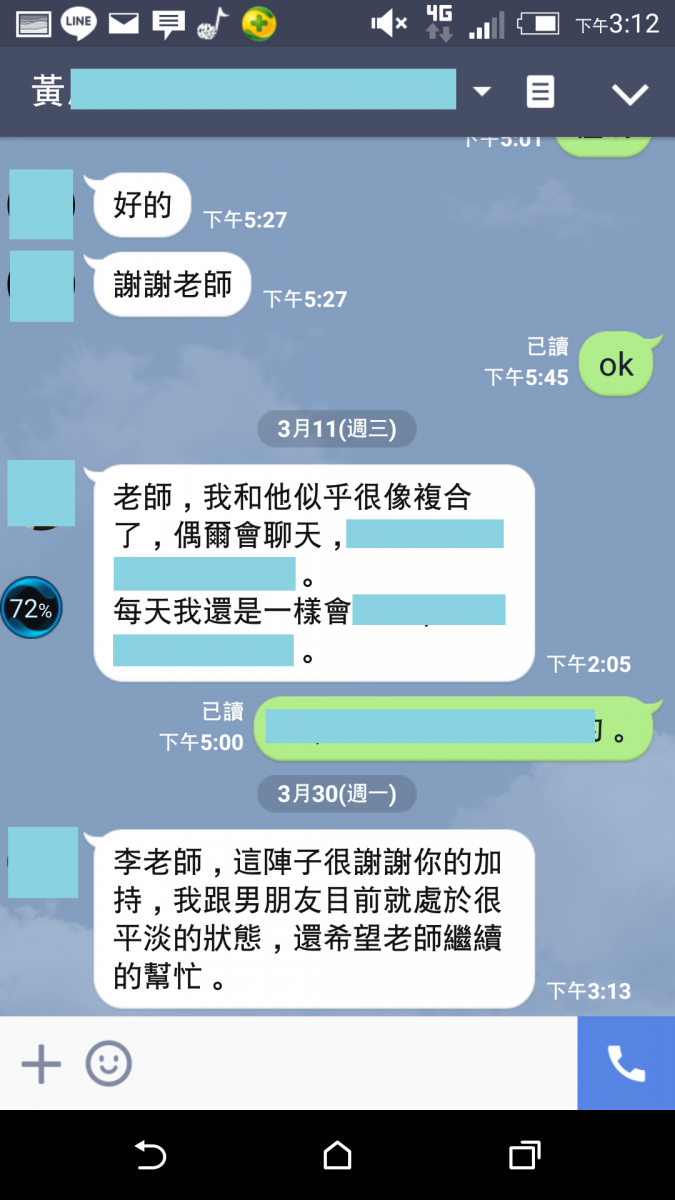Open the emoji sticker picker
Screen dimensions: 675x1200
pos(108,1063)
